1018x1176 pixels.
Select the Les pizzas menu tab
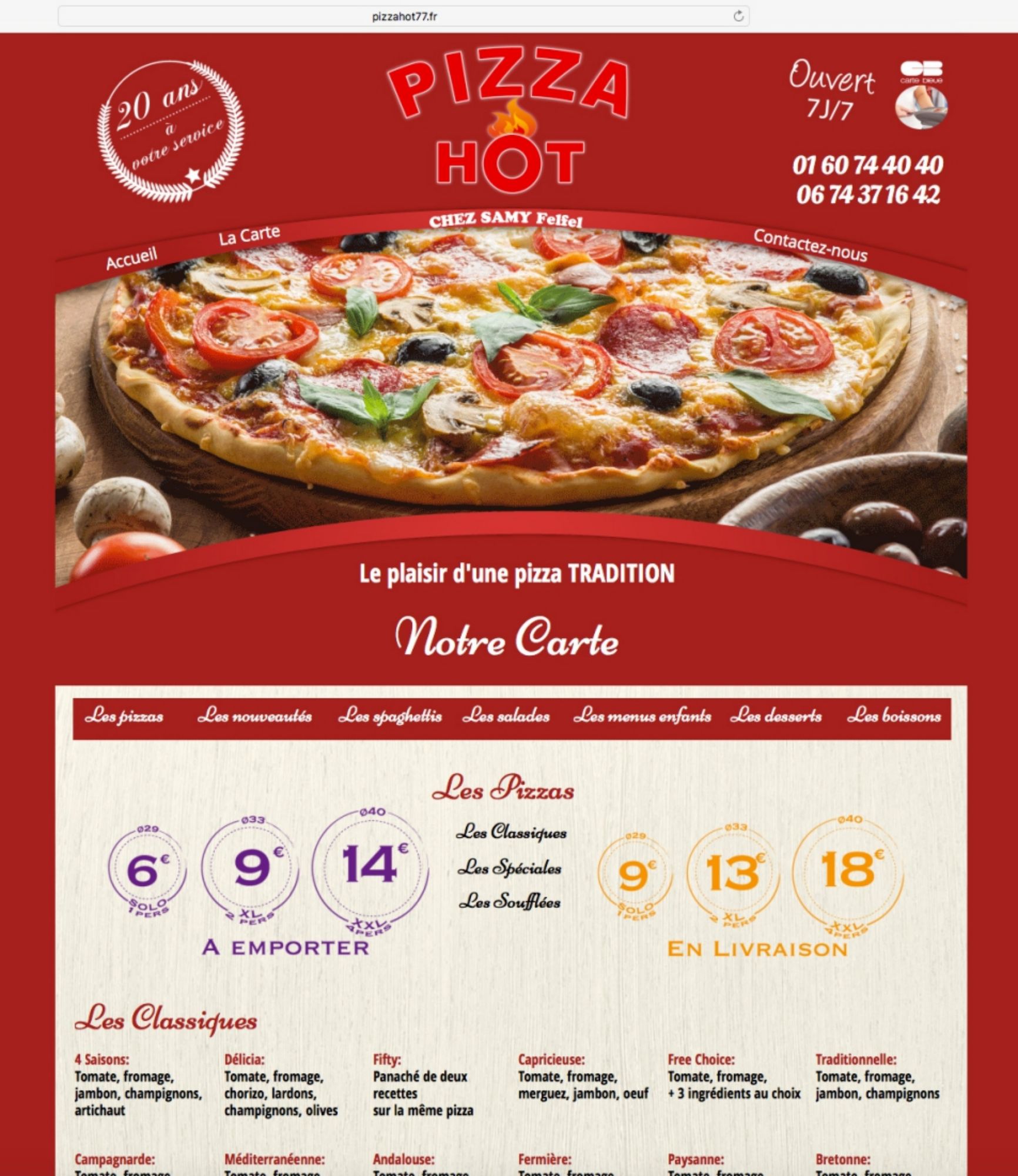(x=124, y=716)
